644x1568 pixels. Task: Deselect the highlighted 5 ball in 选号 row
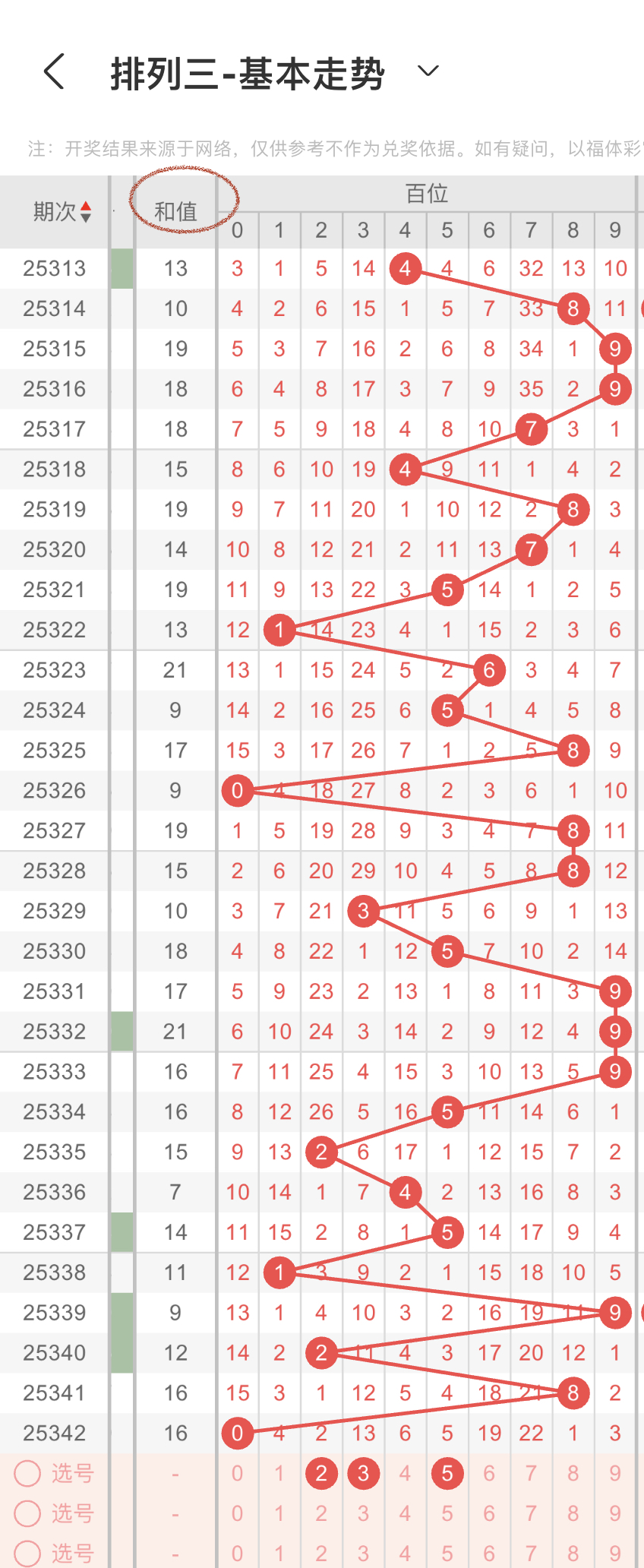click(447, 1473)
